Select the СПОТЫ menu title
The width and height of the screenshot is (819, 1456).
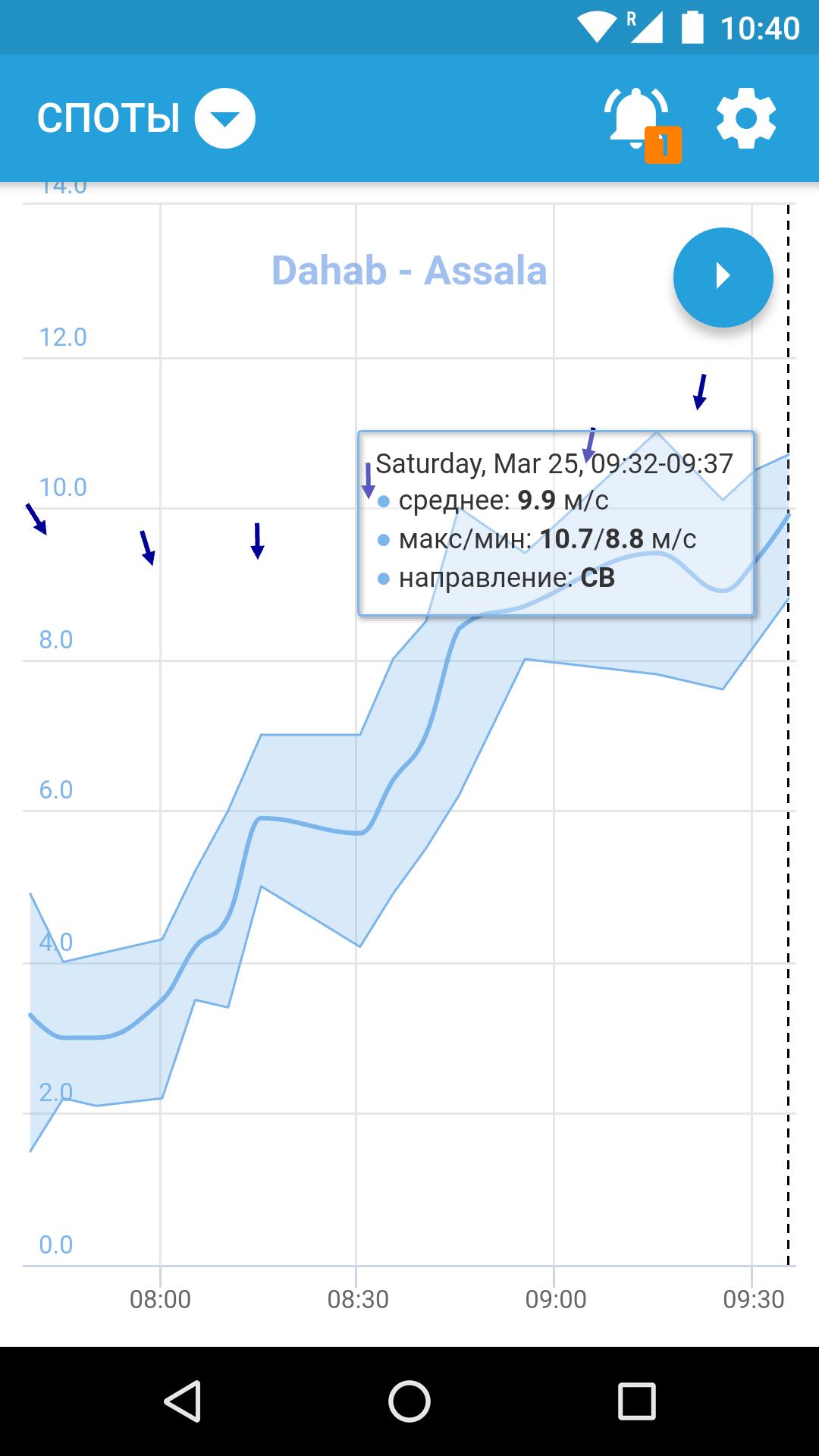110,118
